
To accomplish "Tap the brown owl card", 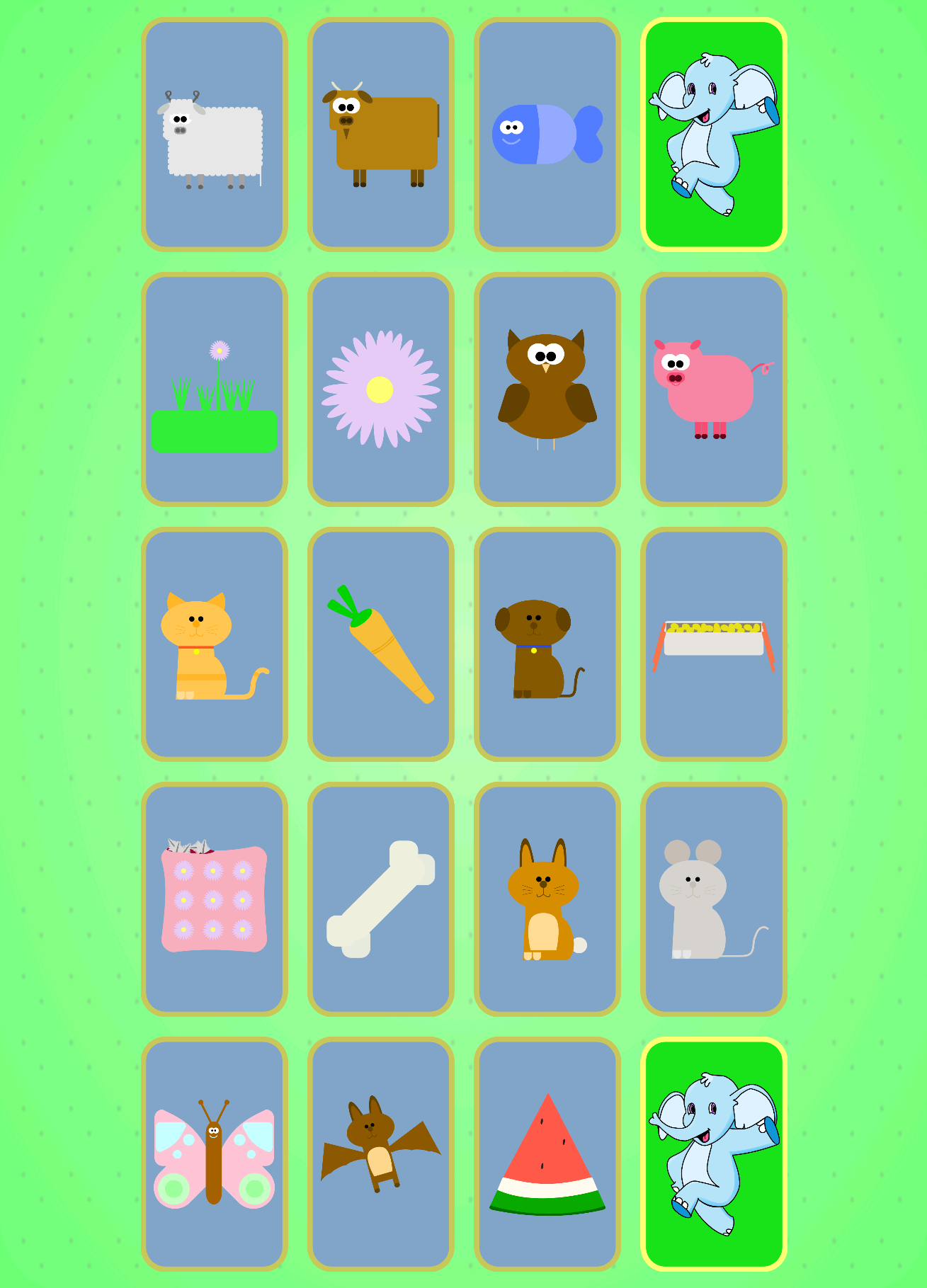I will point(547,389).
